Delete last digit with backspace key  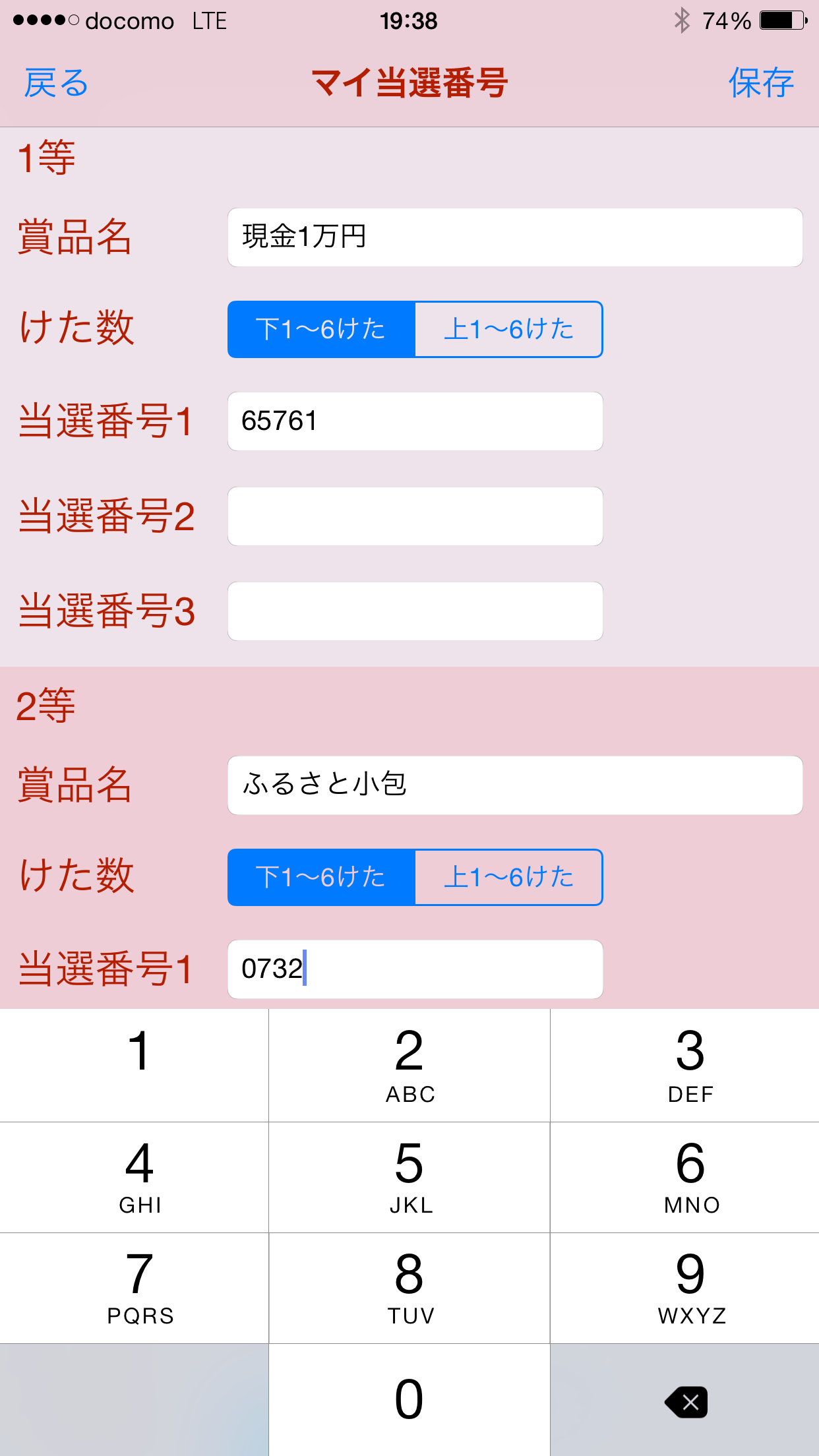pos(685,1401)
